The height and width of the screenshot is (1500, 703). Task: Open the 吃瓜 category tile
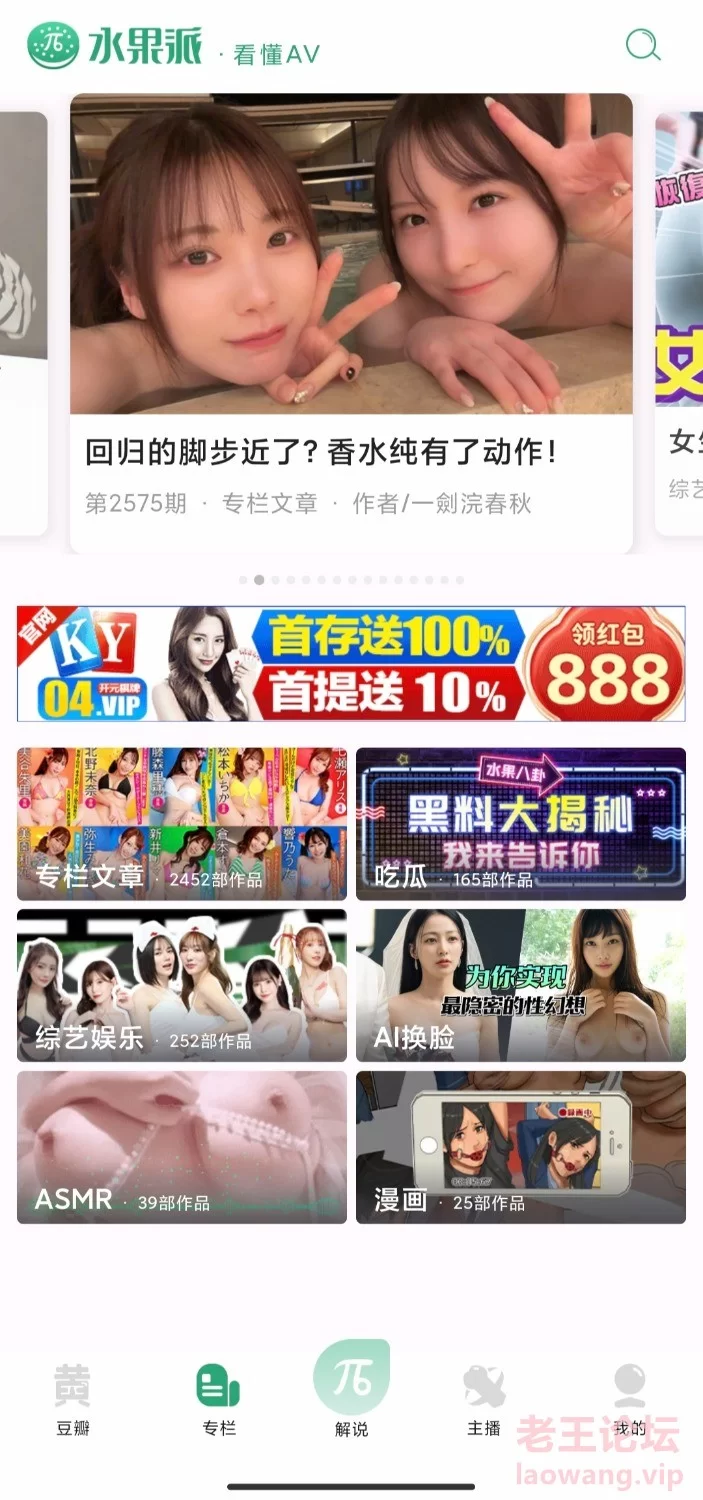click(521, 824)
